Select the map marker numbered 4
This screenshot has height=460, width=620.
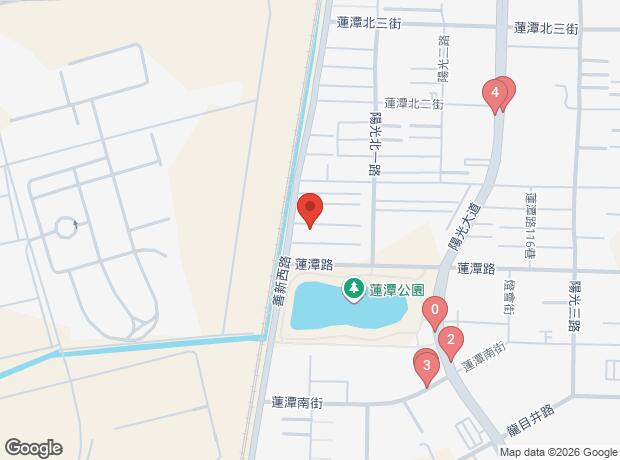click(x=494, y=94)
